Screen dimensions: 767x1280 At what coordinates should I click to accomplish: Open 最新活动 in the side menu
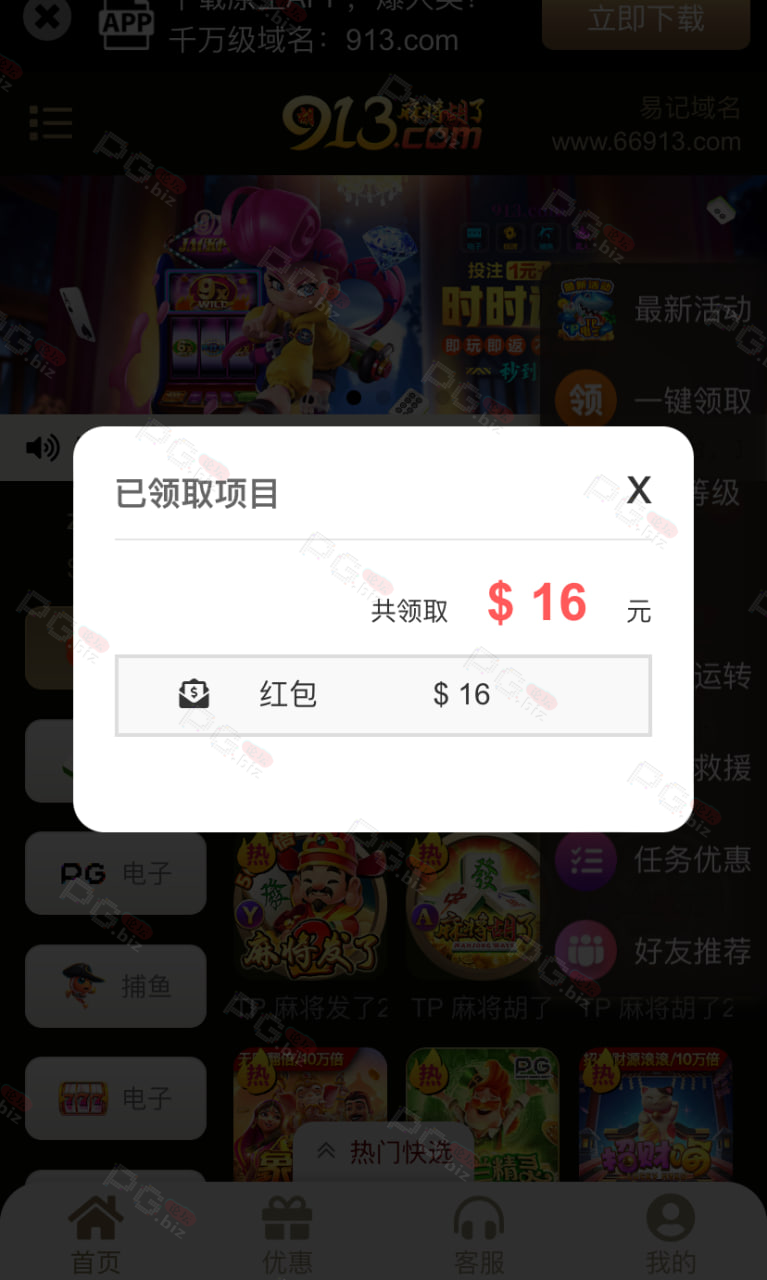point(653,310)
